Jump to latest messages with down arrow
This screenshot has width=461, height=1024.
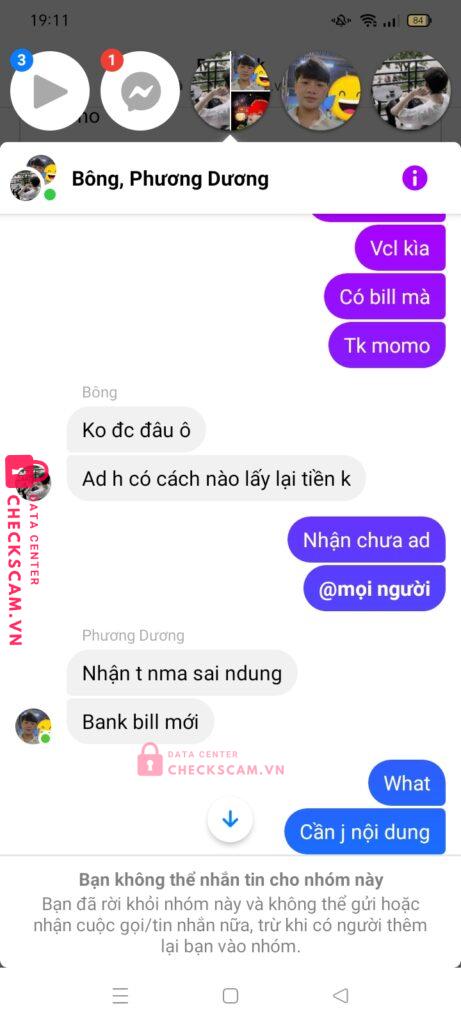[230, 819]
